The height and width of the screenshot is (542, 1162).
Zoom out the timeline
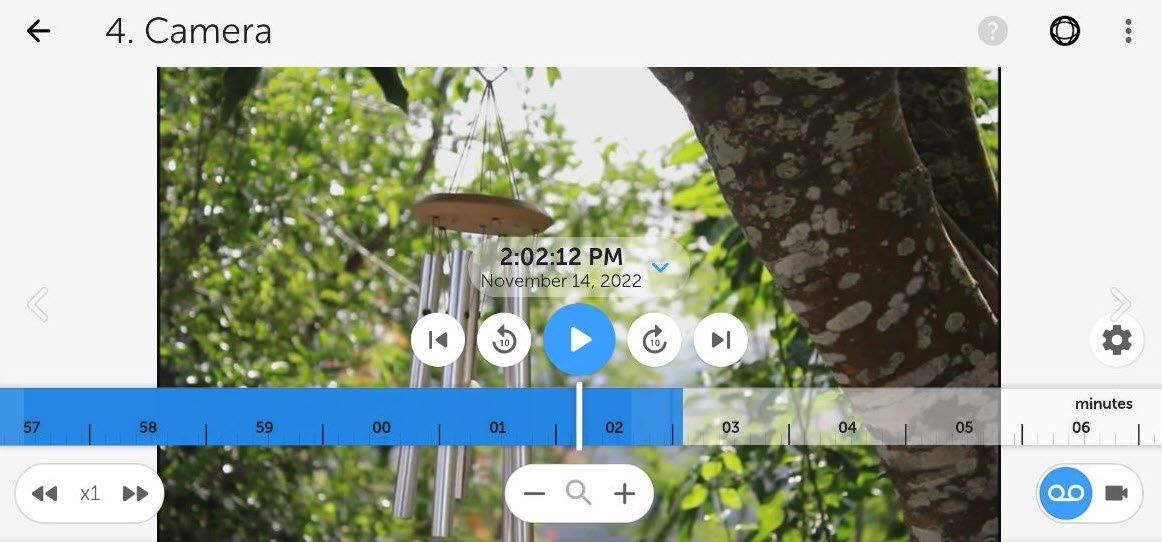[534, 493]
